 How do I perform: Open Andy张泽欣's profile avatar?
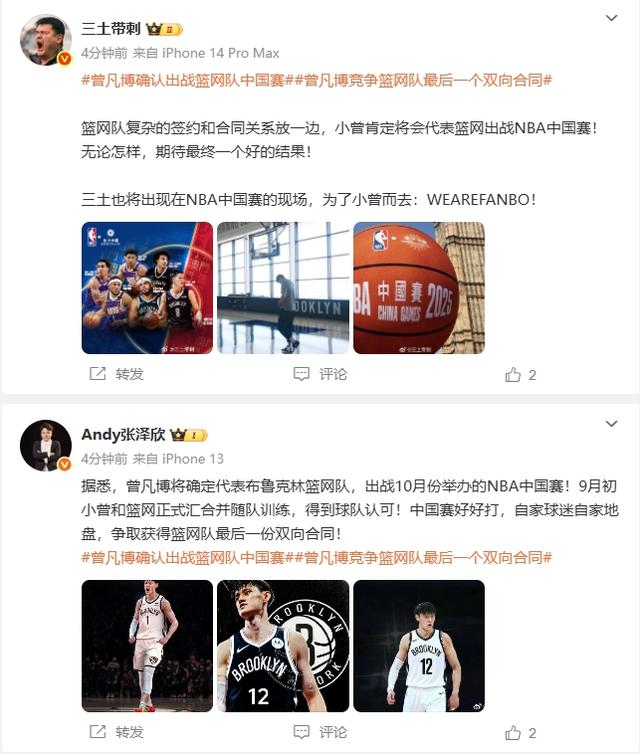tap(46, 446)
